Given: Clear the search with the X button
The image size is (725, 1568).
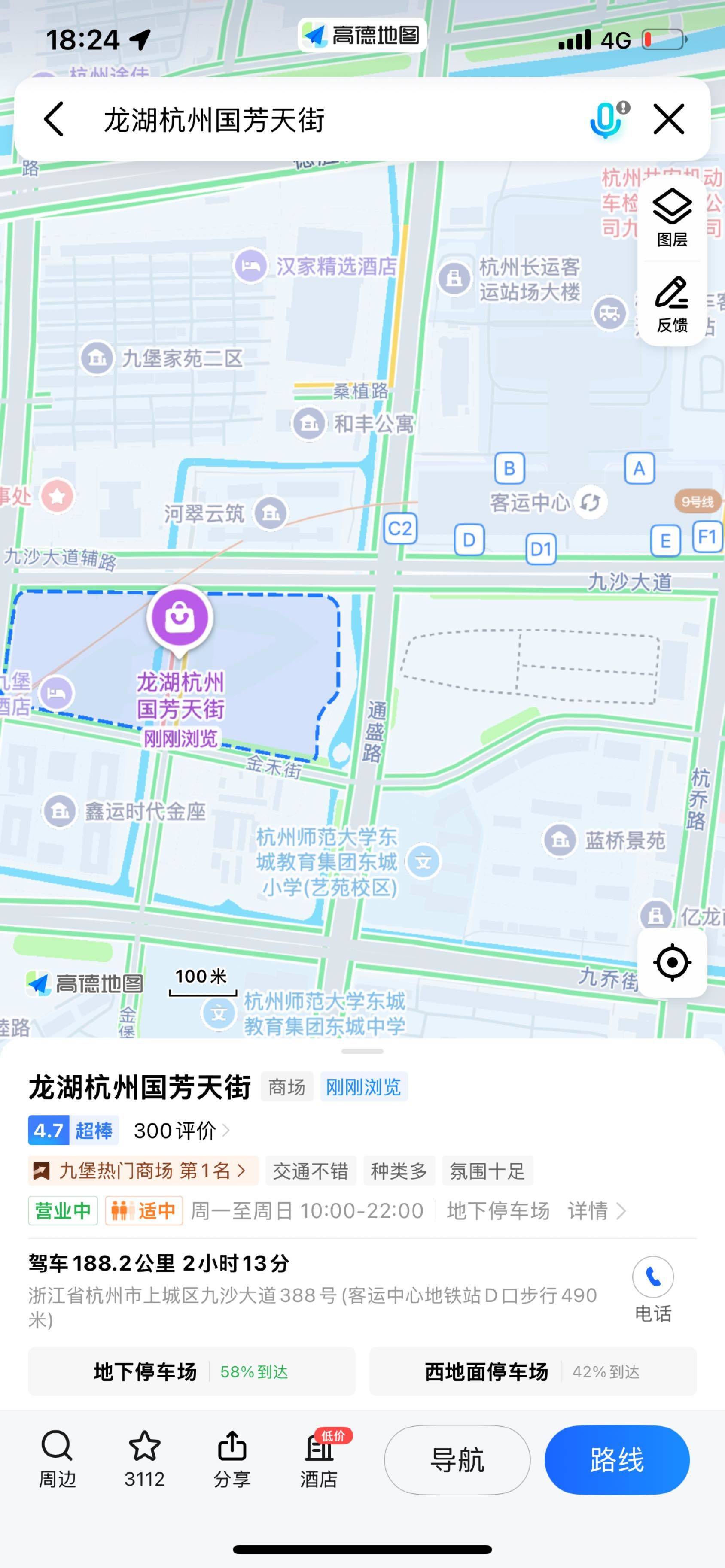Looking at the screenshot, I should pos(669,119).
